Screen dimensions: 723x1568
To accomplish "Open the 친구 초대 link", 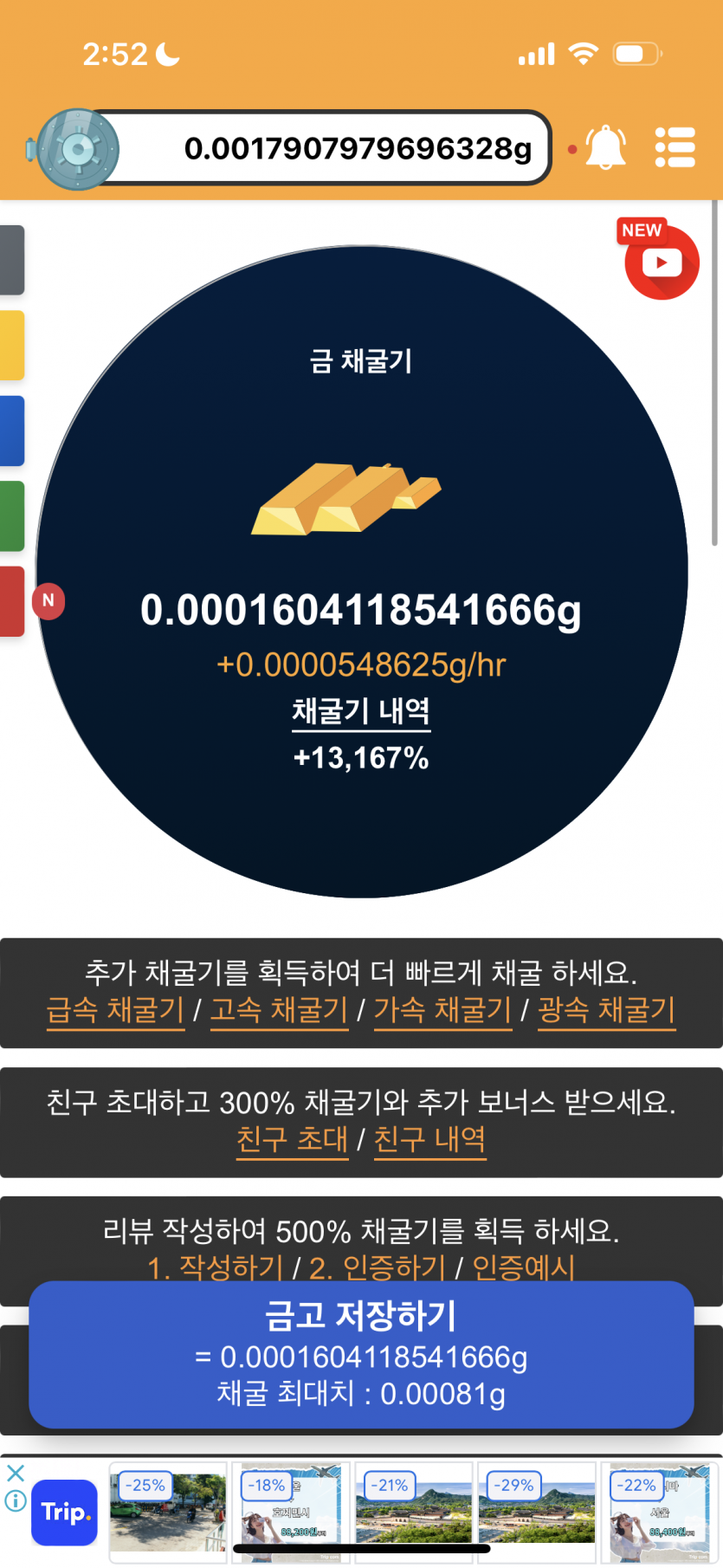I will click(x=293, y=1139).
